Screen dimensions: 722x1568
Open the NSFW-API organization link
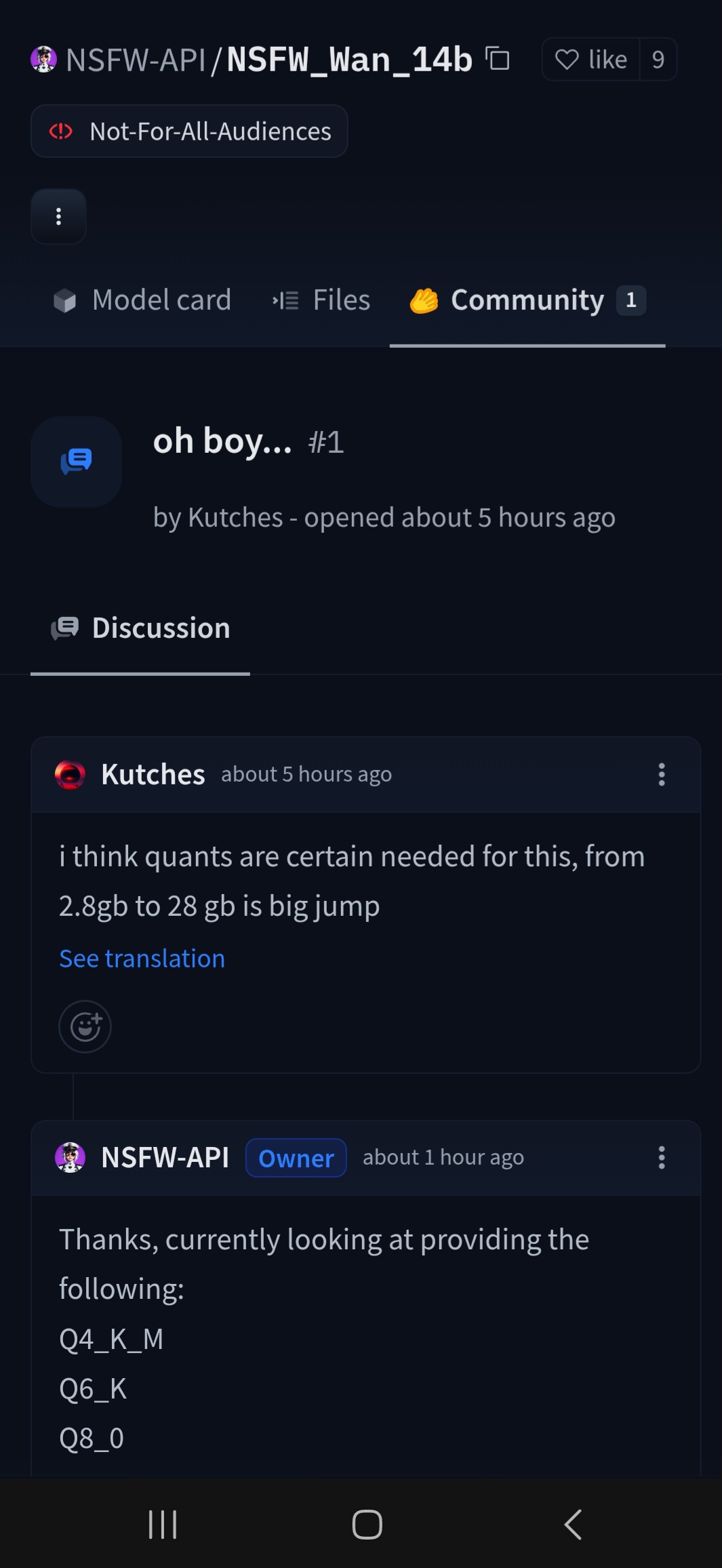pos(136,60)
